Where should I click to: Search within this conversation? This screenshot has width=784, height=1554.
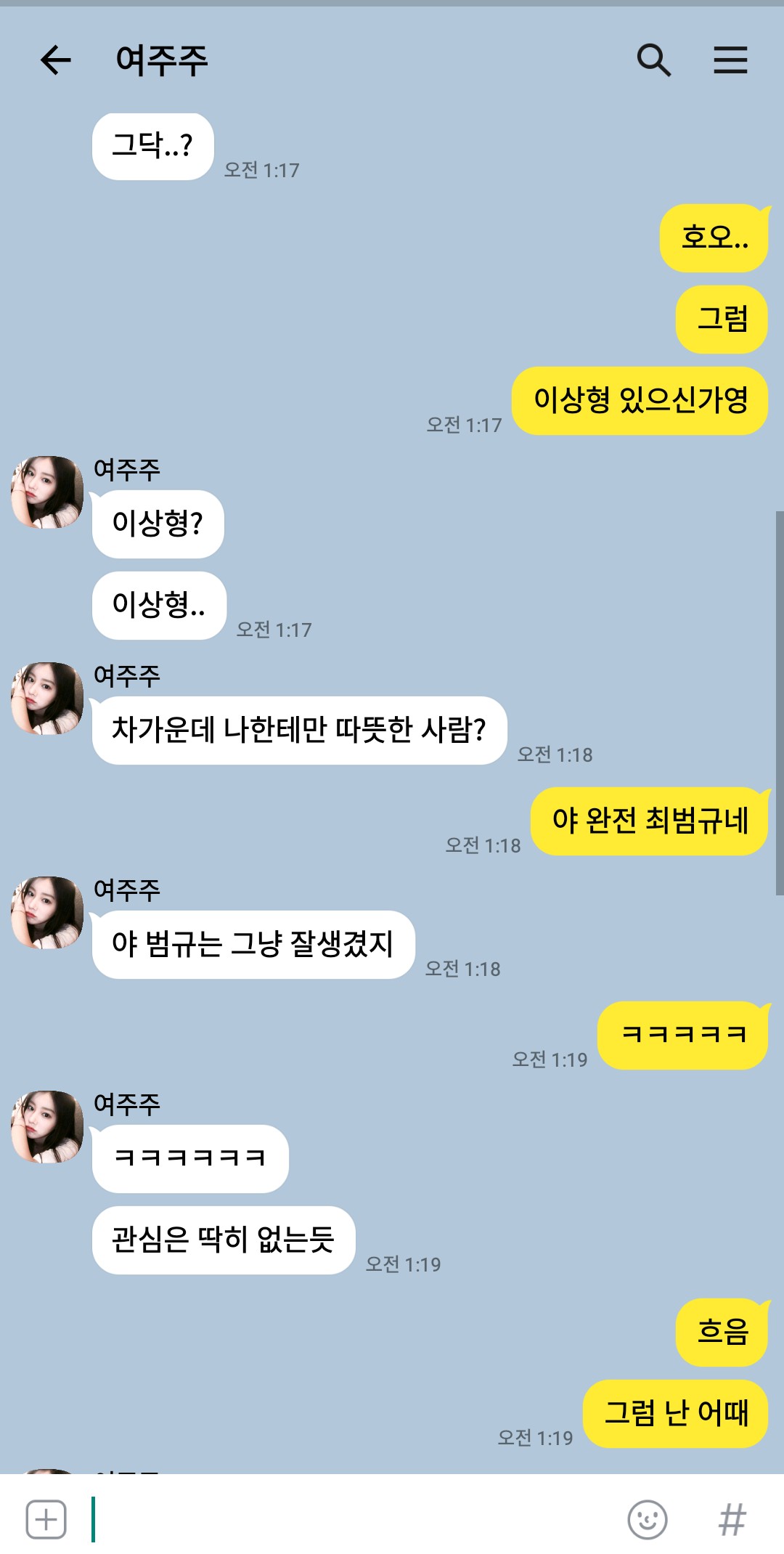(653, 60)
